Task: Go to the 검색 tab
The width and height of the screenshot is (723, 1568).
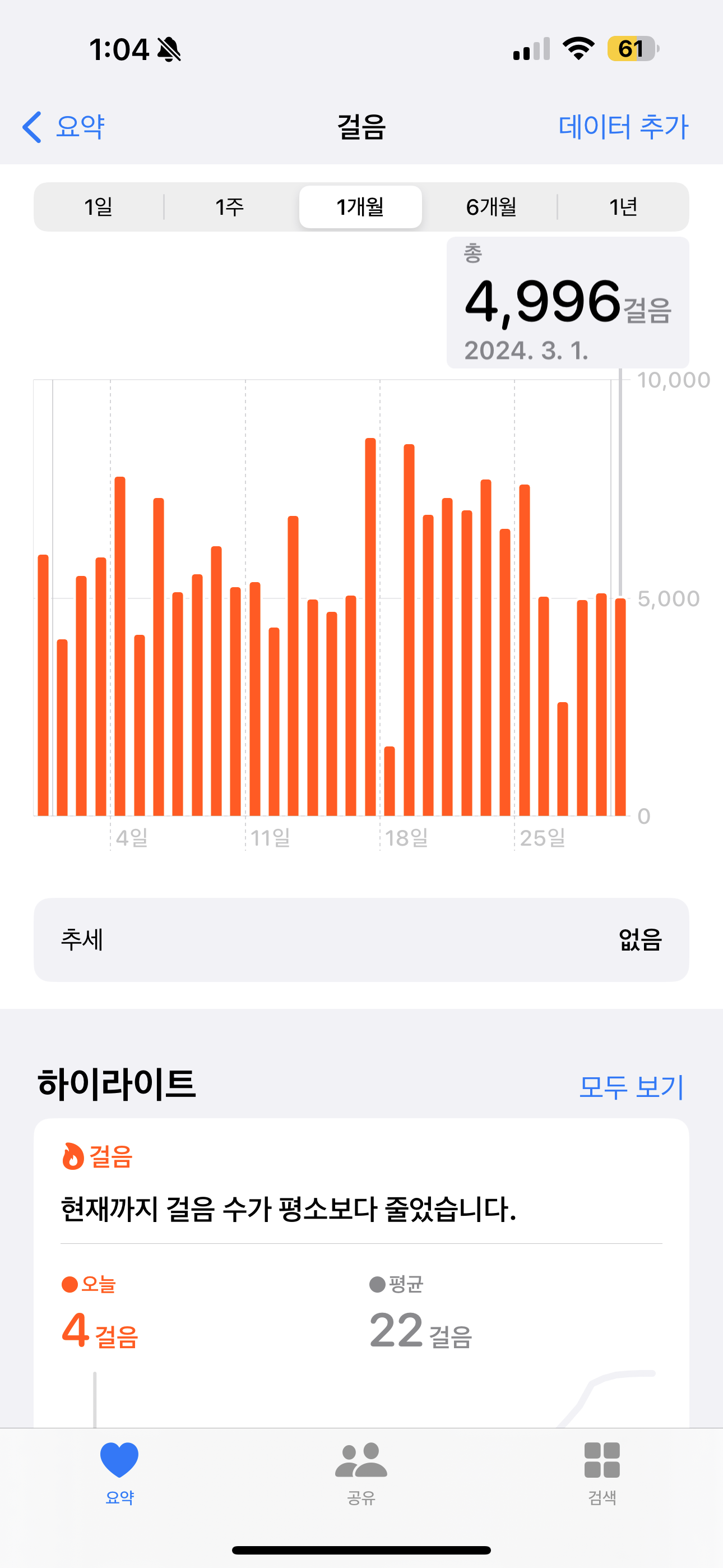Action: coord(602,1472)
